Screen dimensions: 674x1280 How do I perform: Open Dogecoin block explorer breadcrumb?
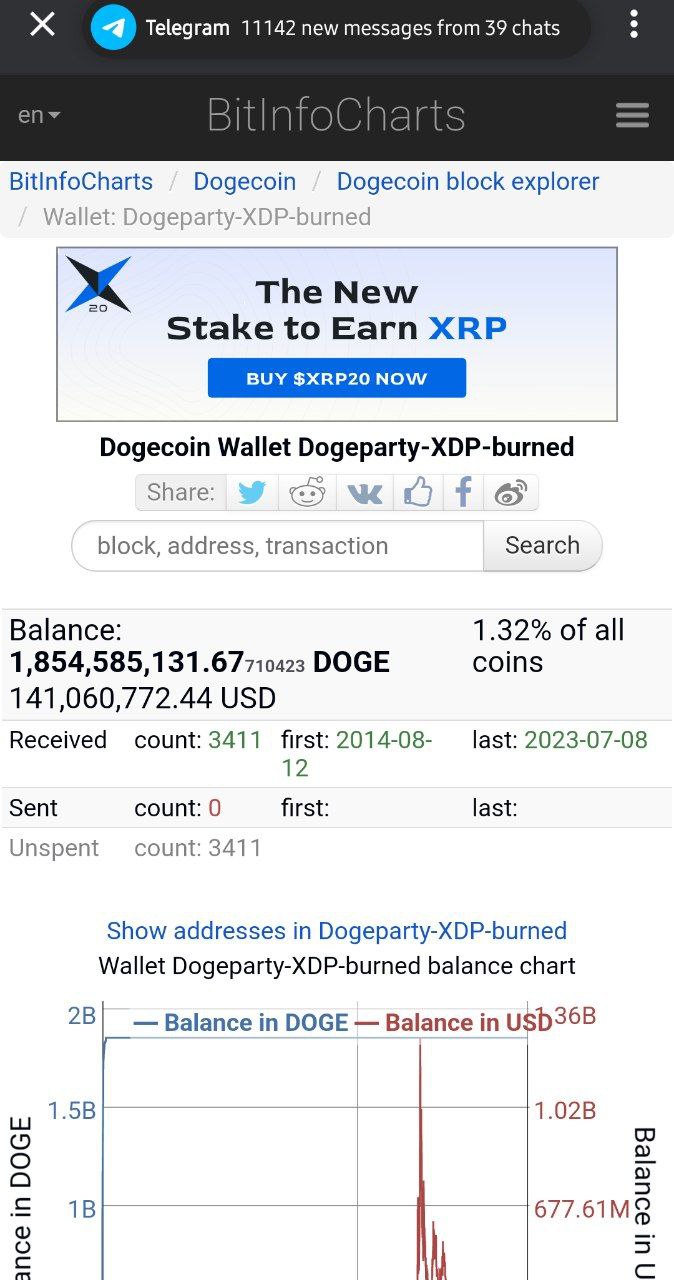coord(468,182)
